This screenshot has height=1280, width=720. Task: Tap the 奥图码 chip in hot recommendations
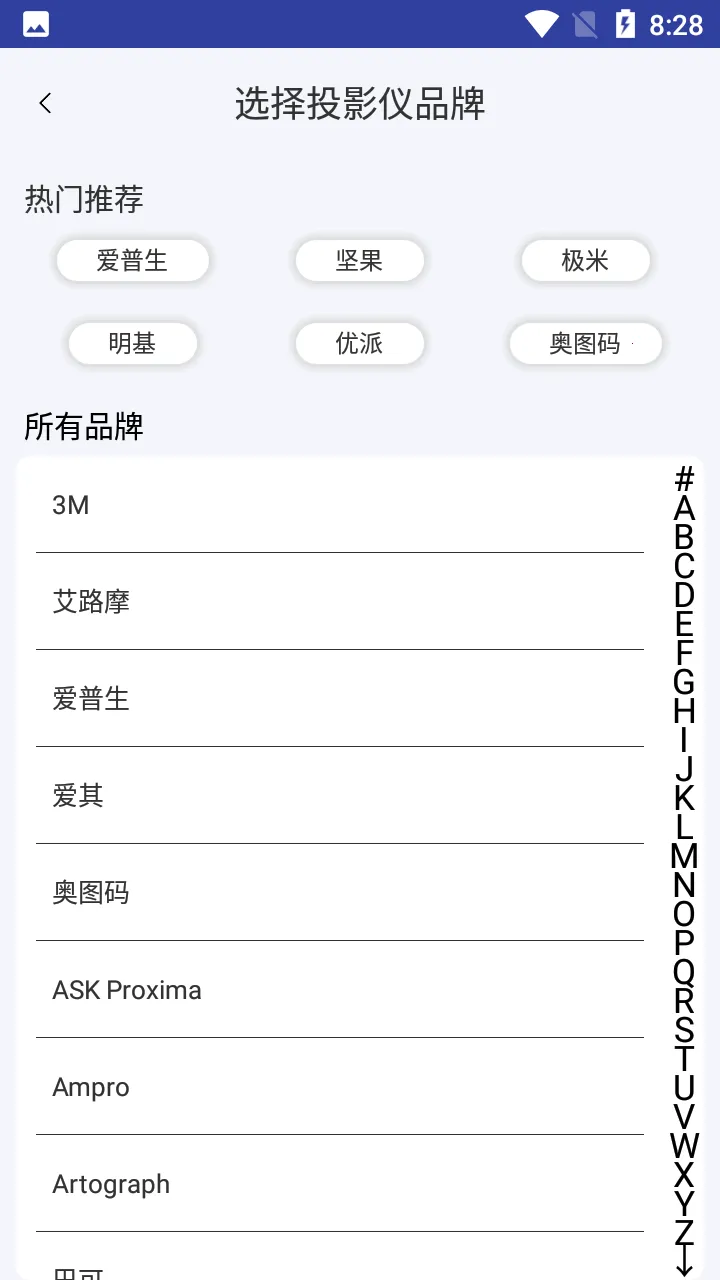[585, 344]
